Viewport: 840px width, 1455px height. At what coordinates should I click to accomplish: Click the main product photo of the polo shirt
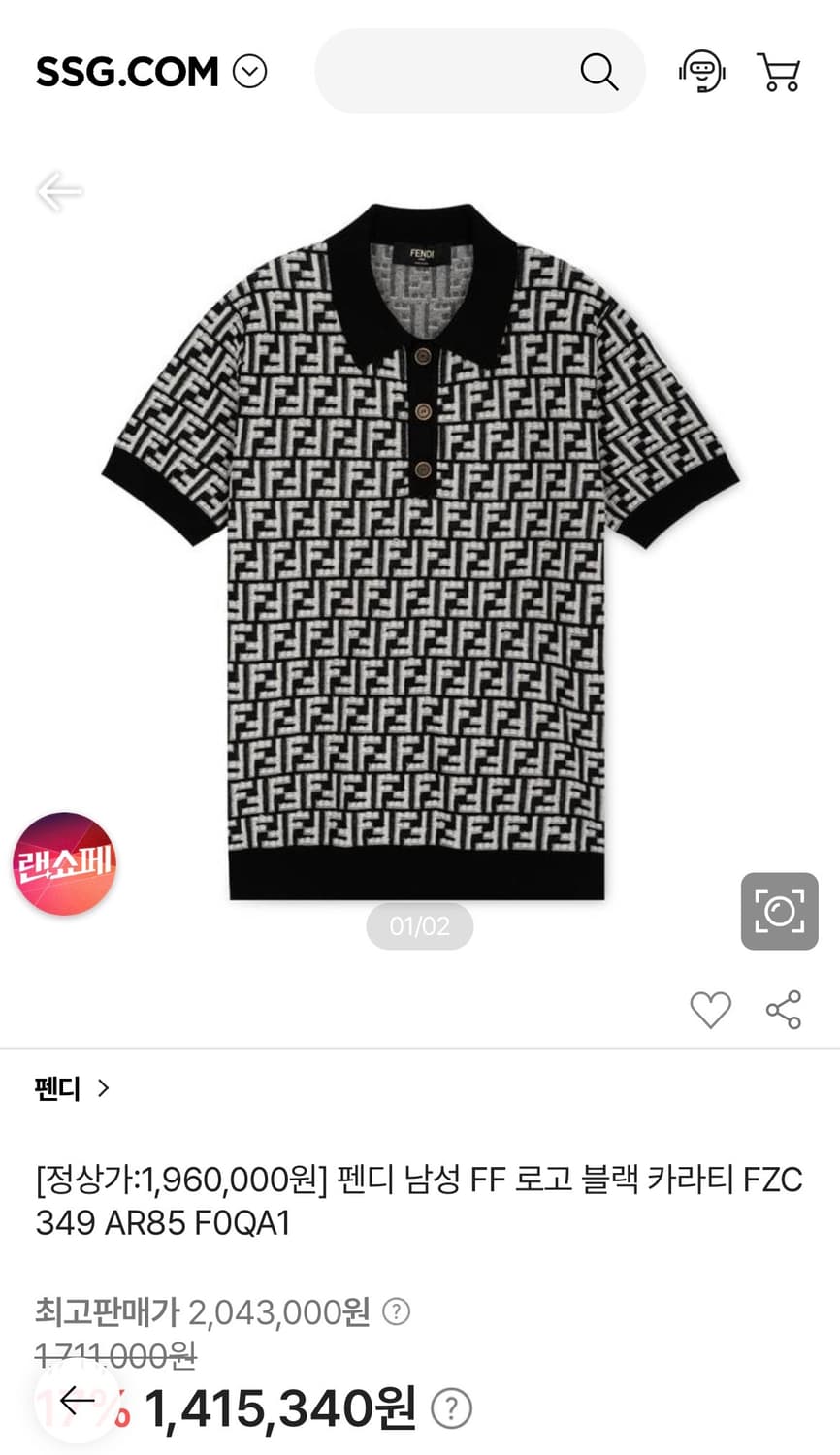pyautogui.click(x=420, y=553)
